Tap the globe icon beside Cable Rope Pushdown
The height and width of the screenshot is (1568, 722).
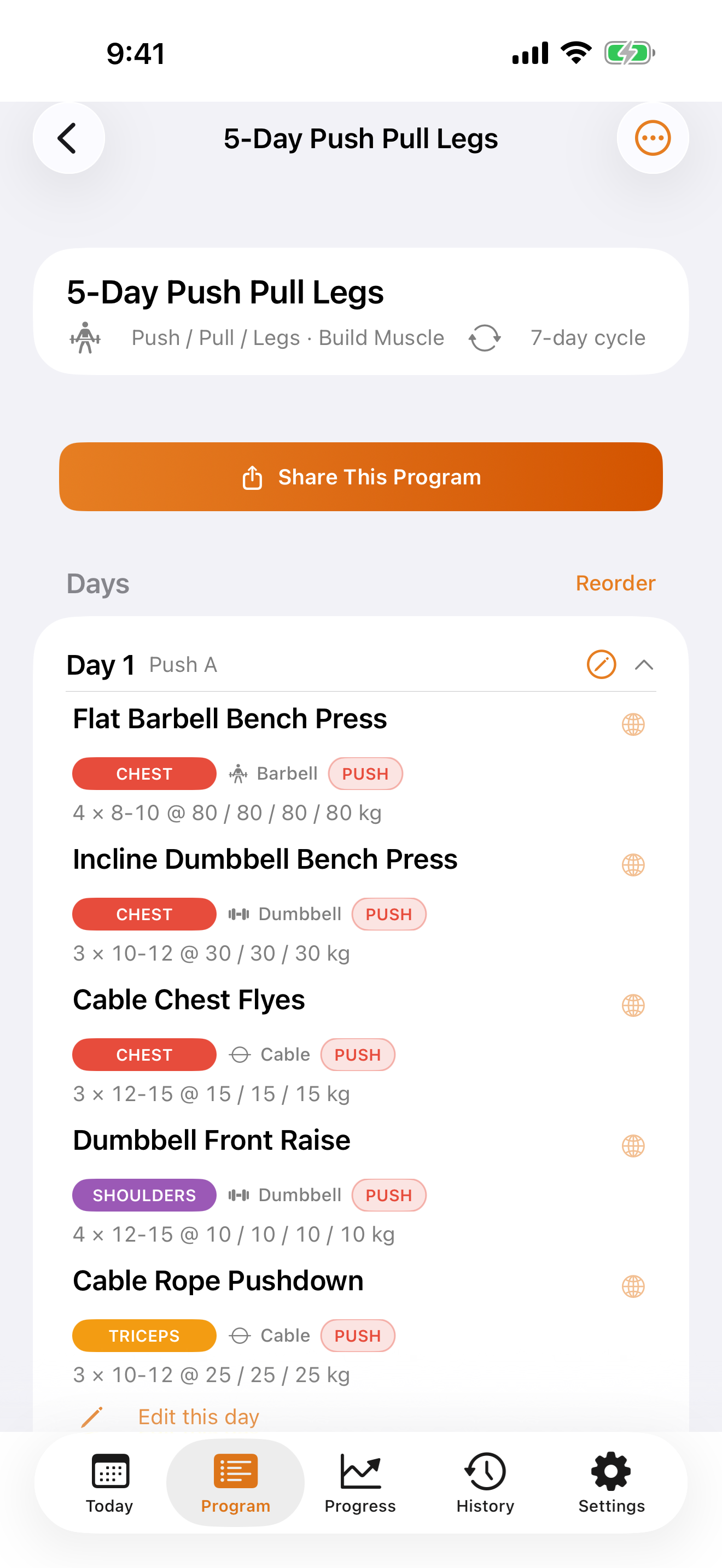click(x=633, y=1287)
